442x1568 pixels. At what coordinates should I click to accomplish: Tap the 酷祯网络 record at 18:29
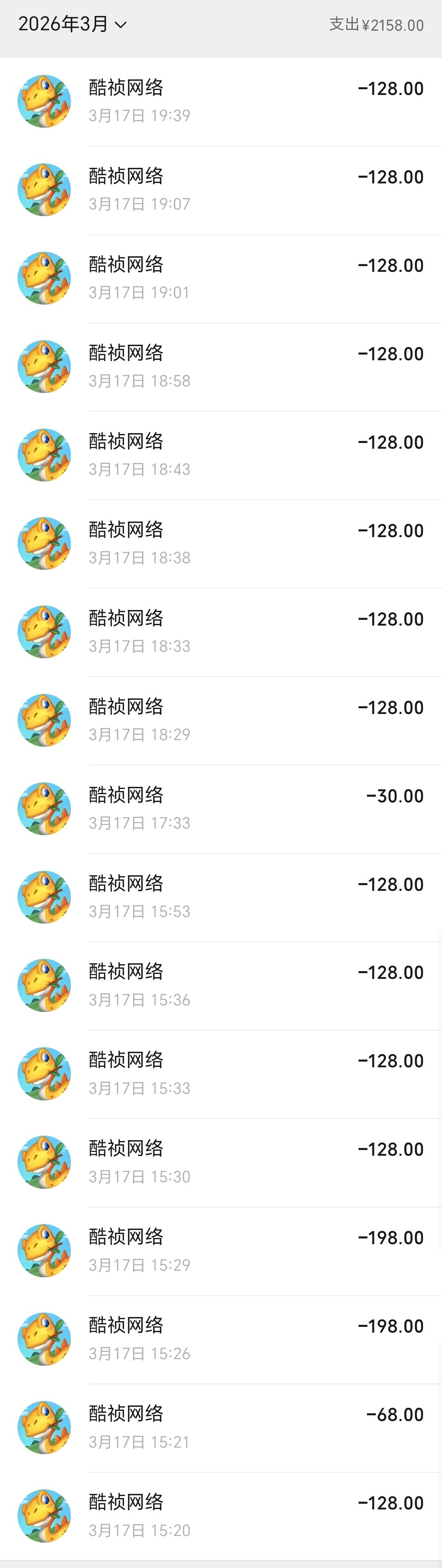point(221,720)
